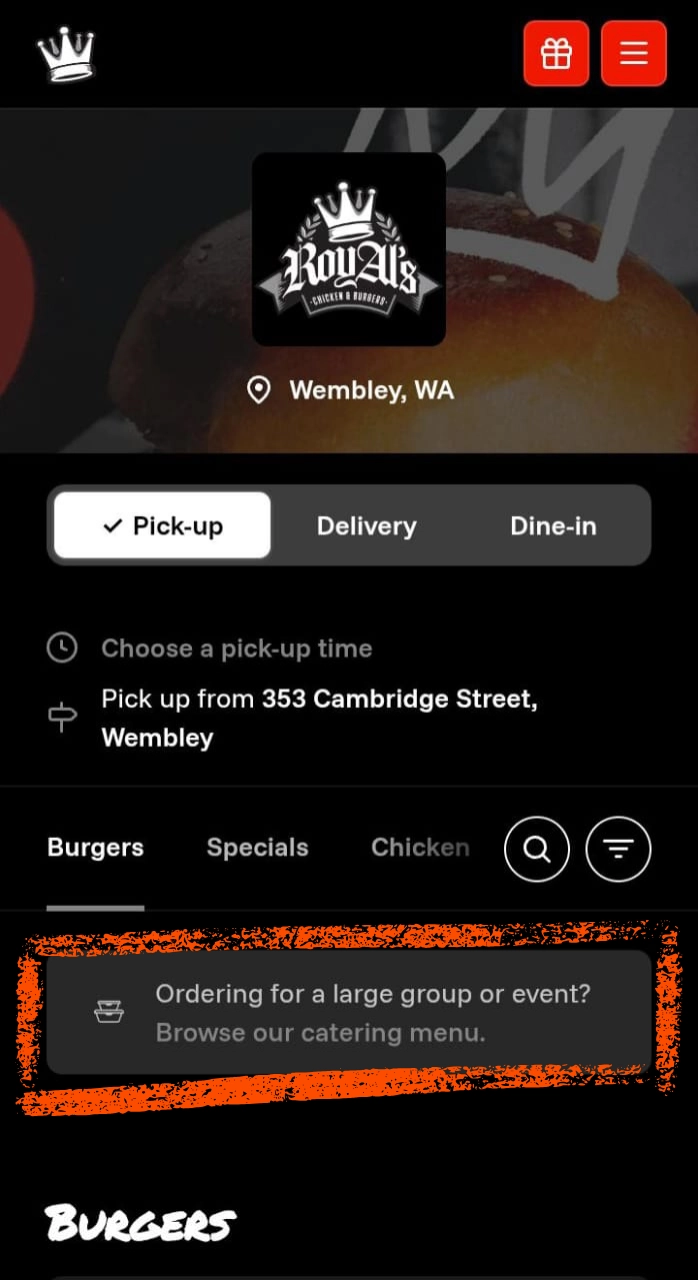Open the hamburger menu
Image resolution: width=698 pixels, height=1280 pixels.
[633, 53]
